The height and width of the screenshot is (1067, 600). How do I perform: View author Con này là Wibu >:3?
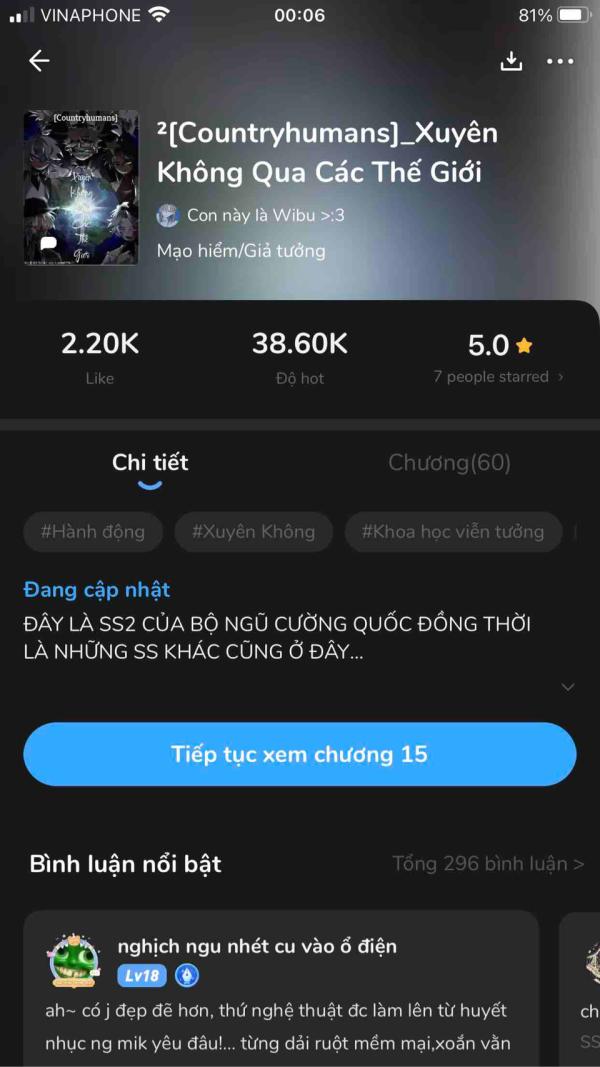point(265,215)
